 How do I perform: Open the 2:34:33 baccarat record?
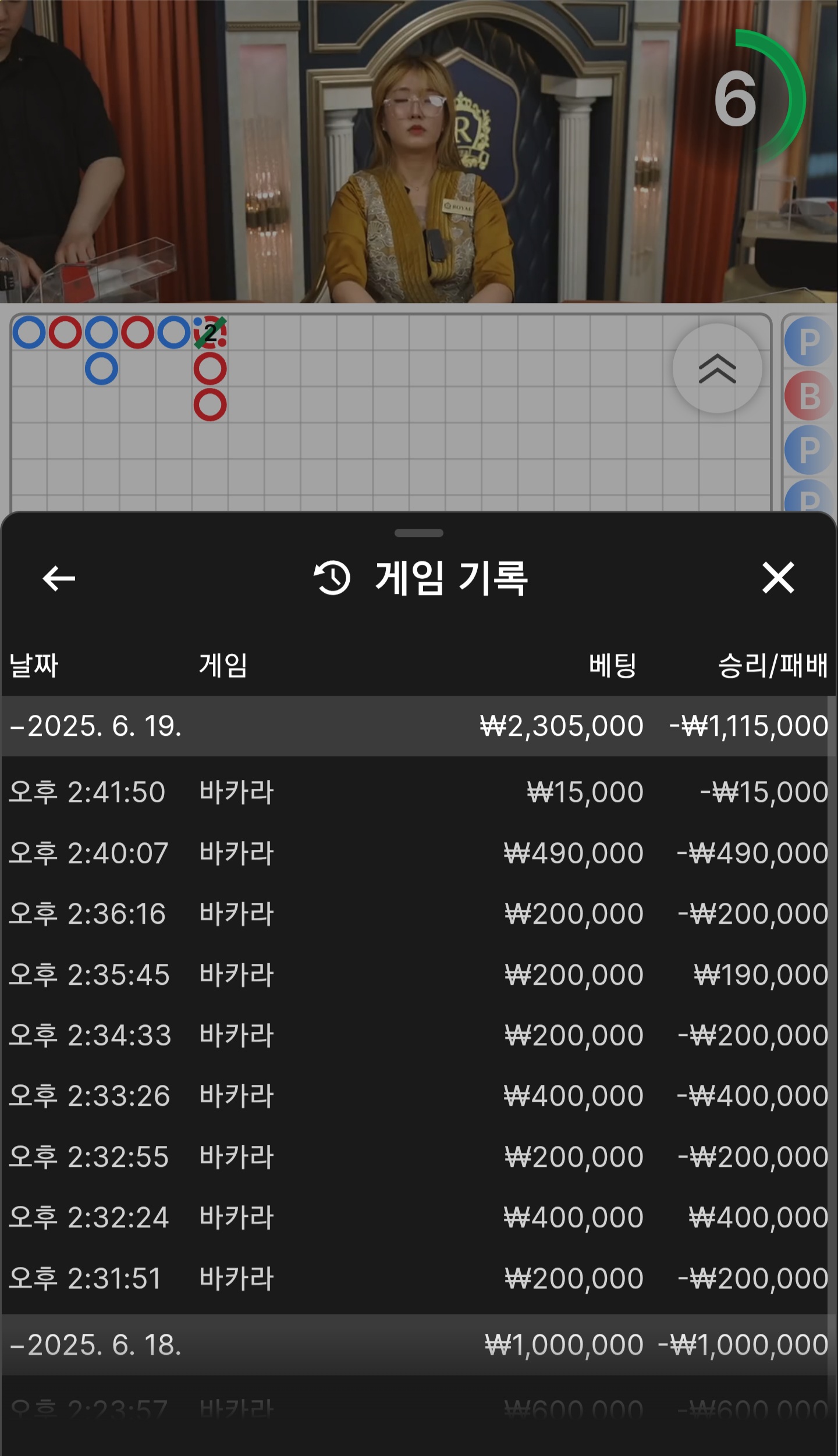[415, 1035]
